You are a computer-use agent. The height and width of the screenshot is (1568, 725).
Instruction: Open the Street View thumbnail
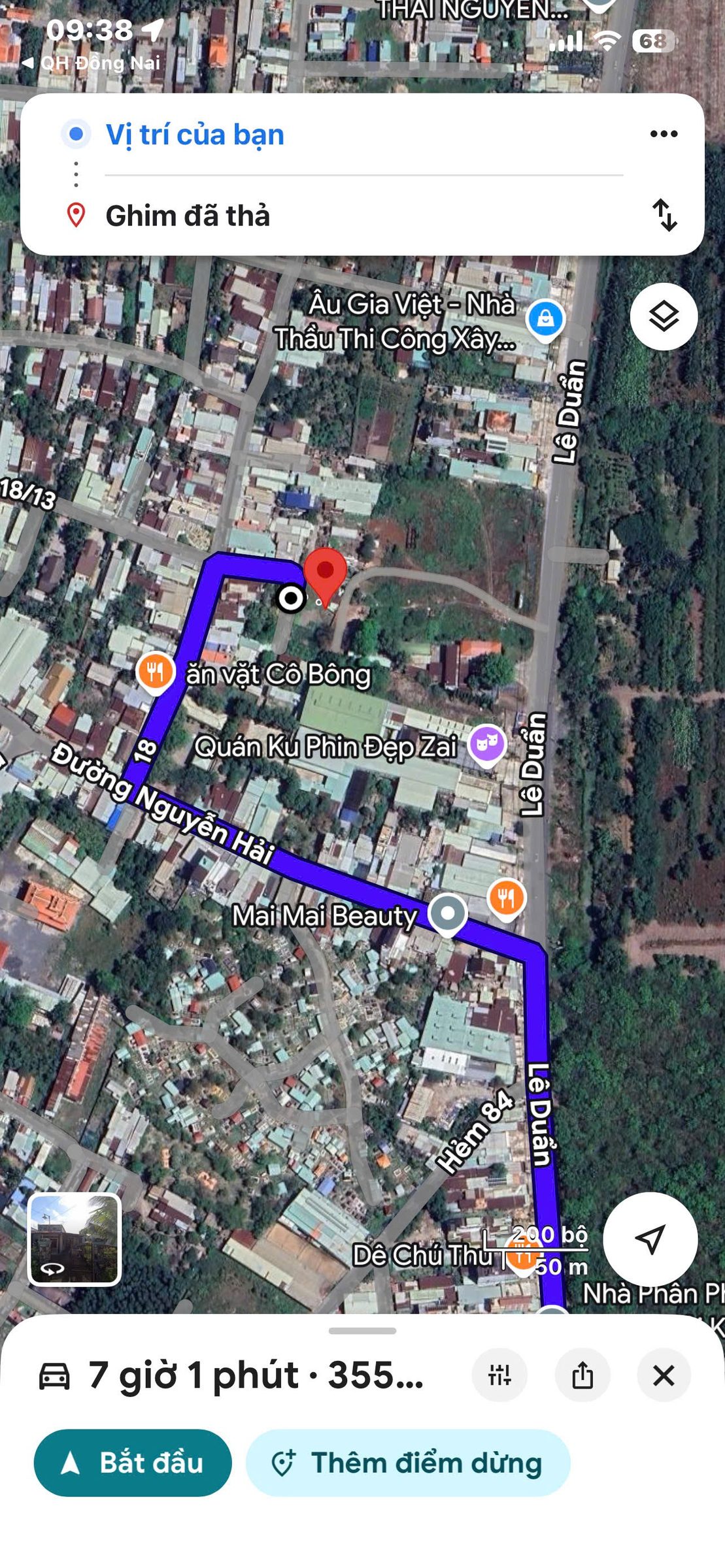click(x=74, y=1239)
